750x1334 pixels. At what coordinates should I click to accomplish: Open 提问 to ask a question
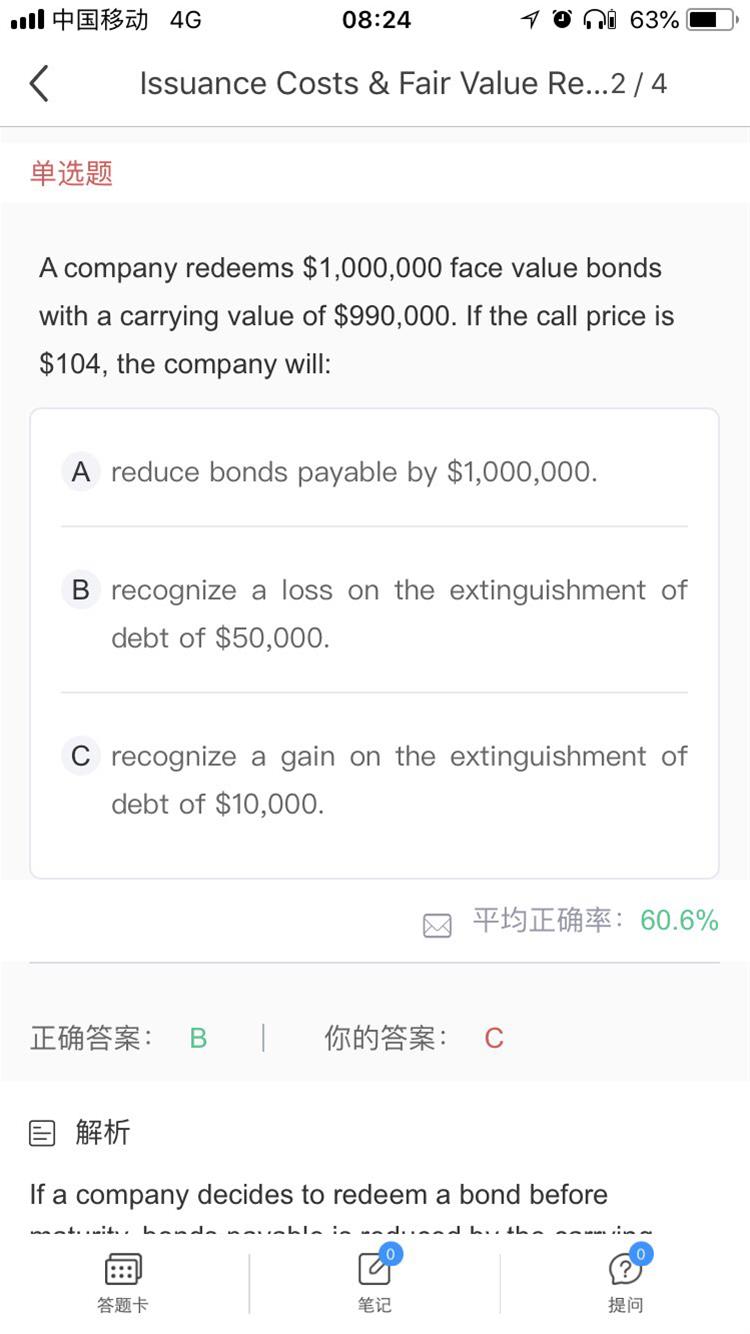tap(625, 1283)
